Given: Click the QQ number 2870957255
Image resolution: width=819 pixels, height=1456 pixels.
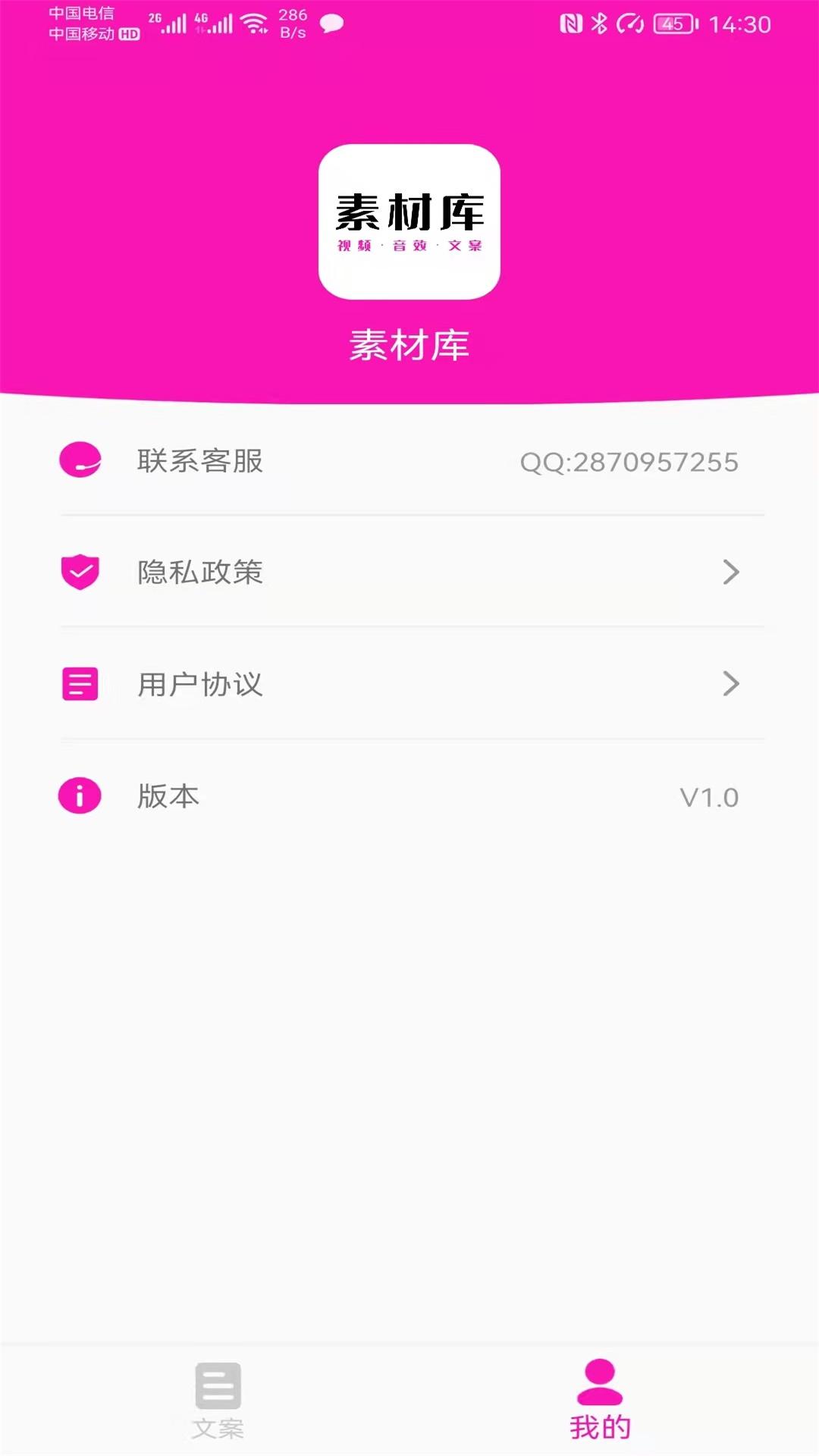Looking at the screenshot, I should [629, 461].
